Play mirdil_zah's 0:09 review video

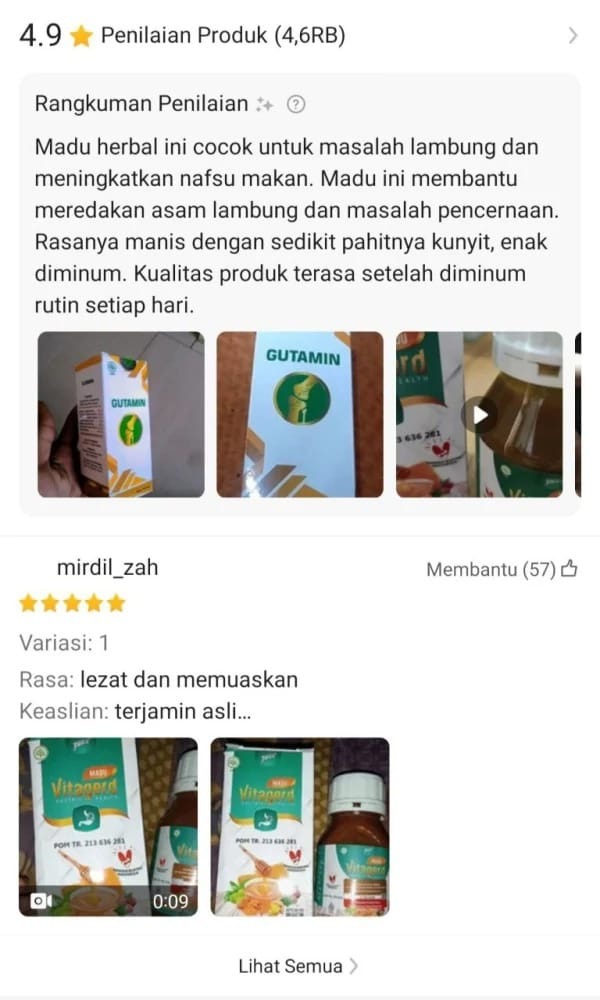click(x=108, y=827)
